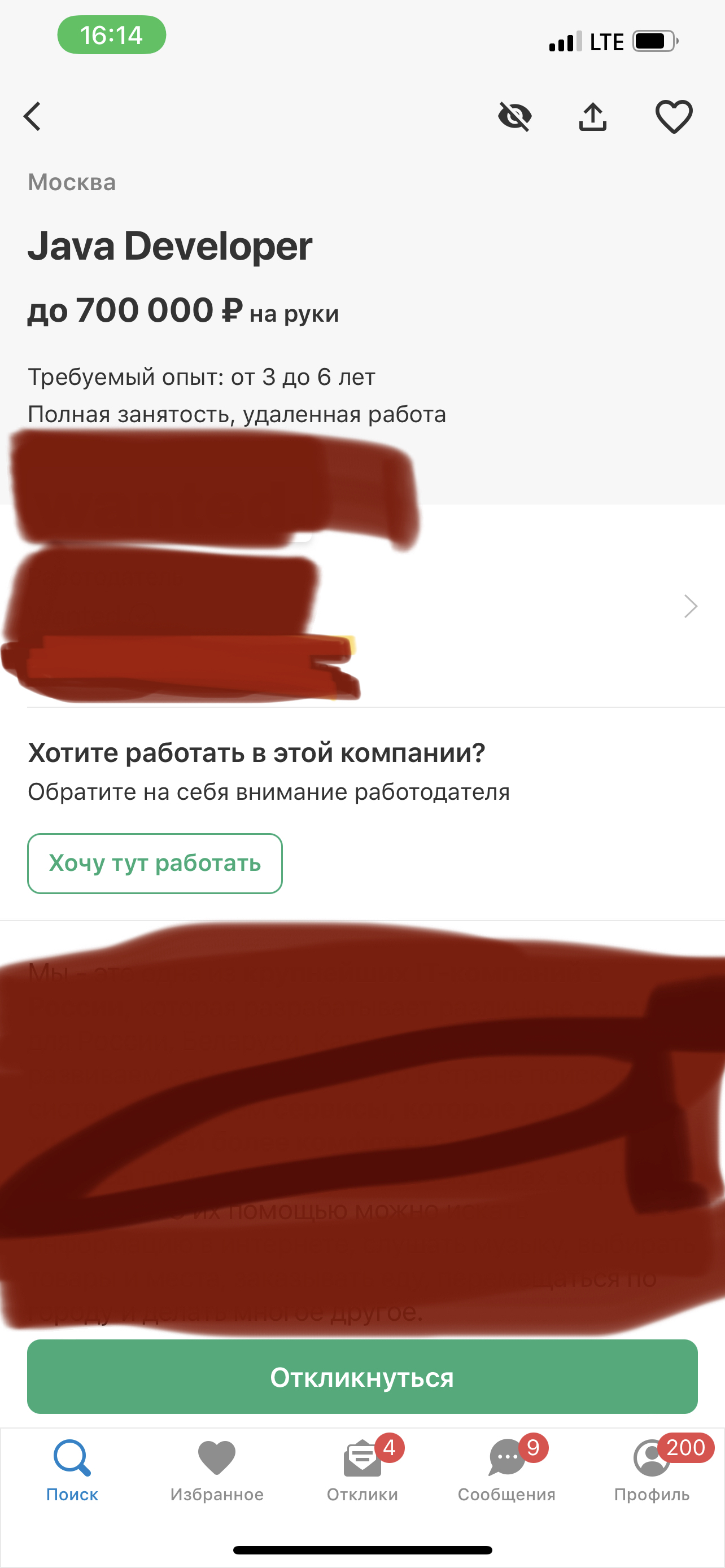Share this Java Developer vacancy
Viewport: 725px width, 1568px height.
pyautogui.click(x=592, y=116)
